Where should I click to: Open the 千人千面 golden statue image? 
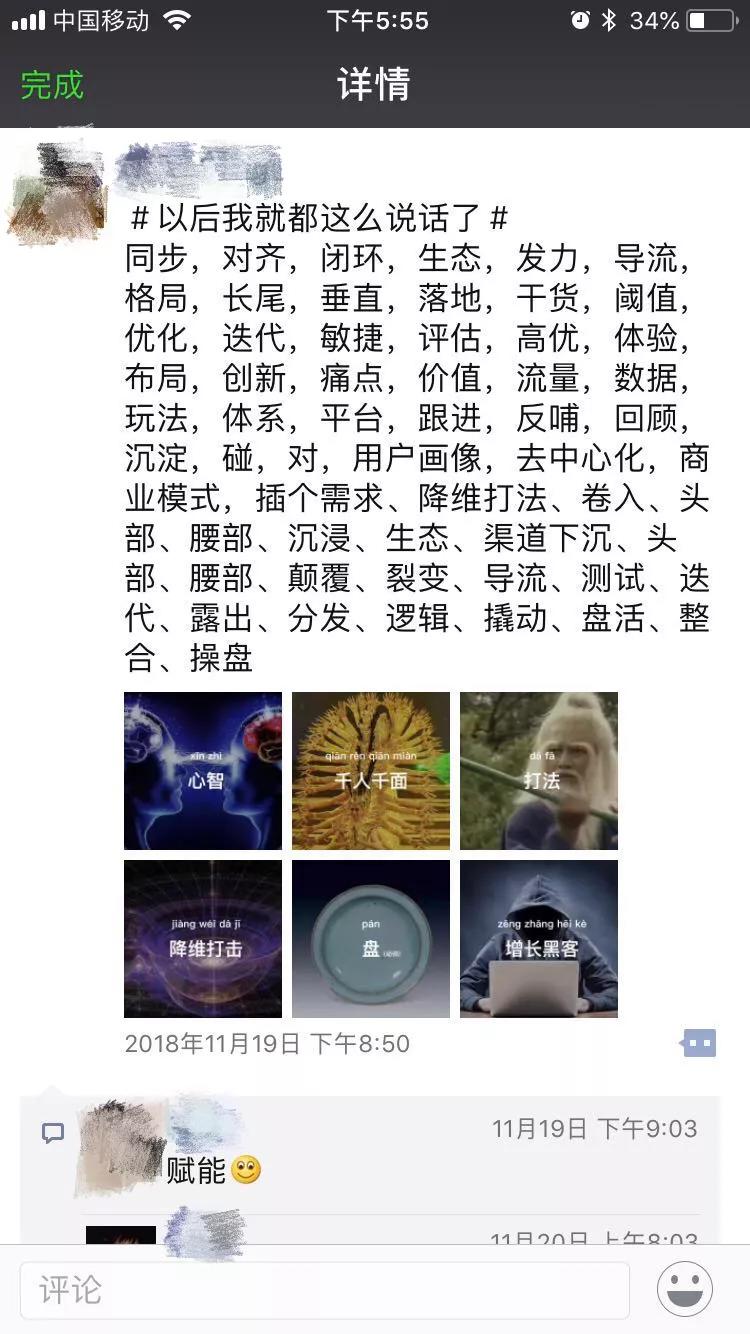pos(371,770)
